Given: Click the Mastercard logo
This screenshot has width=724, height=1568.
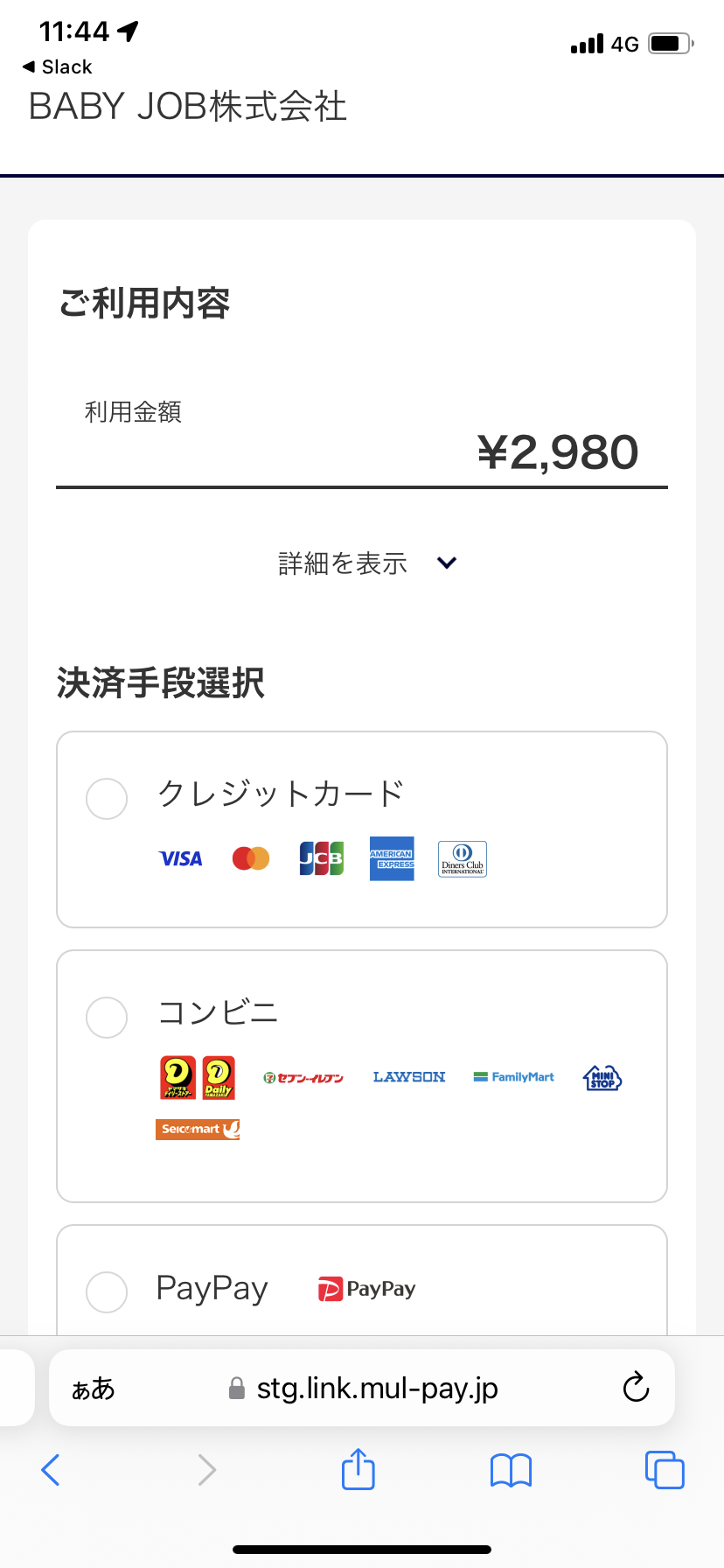Looking at the screenshot, I should point(251,858).
